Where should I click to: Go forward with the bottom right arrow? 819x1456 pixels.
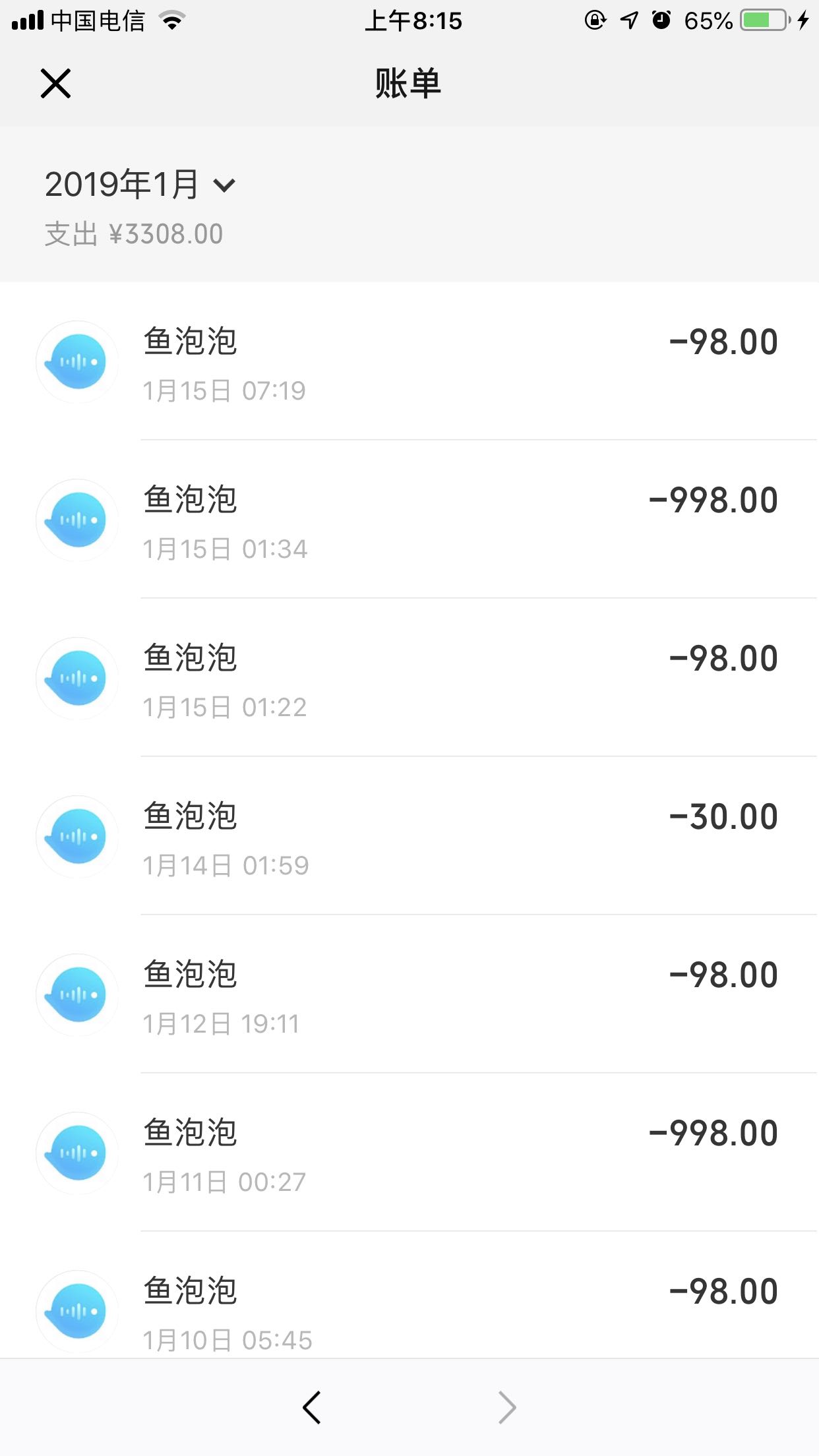506,1408
